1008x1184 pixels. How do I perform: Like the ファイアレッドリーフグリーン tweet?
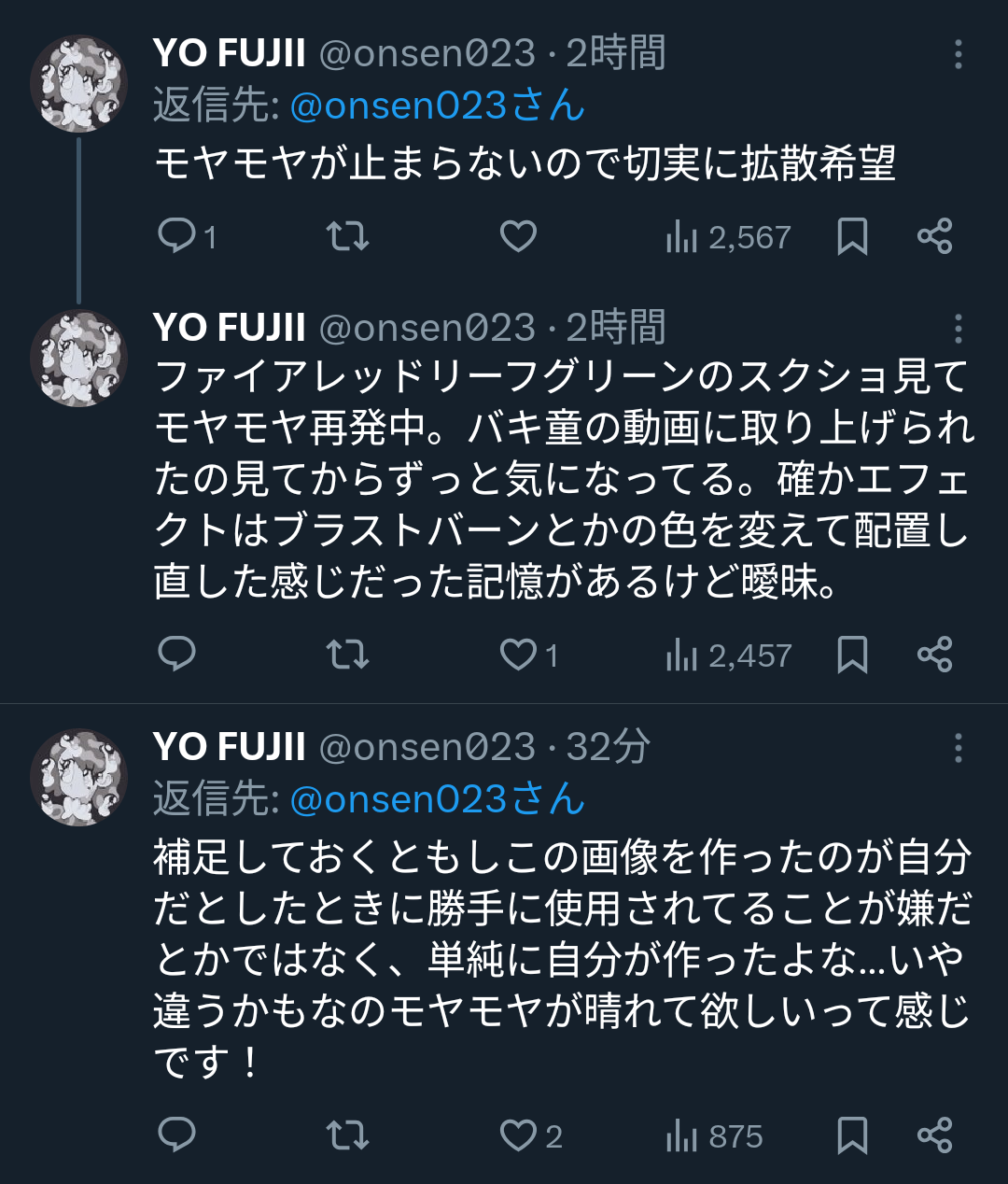(x=518, y=655)
